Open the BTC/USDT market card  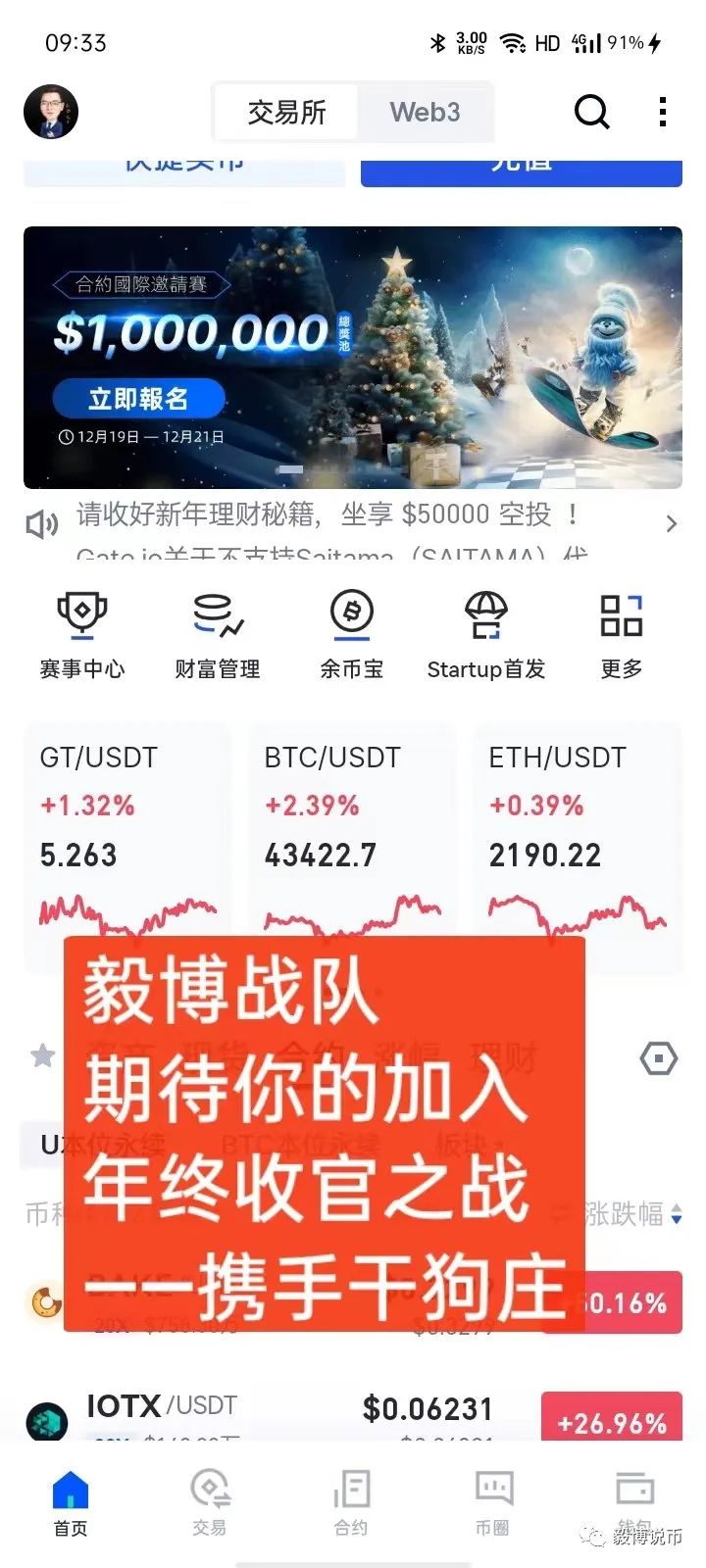tap(352, 833)
